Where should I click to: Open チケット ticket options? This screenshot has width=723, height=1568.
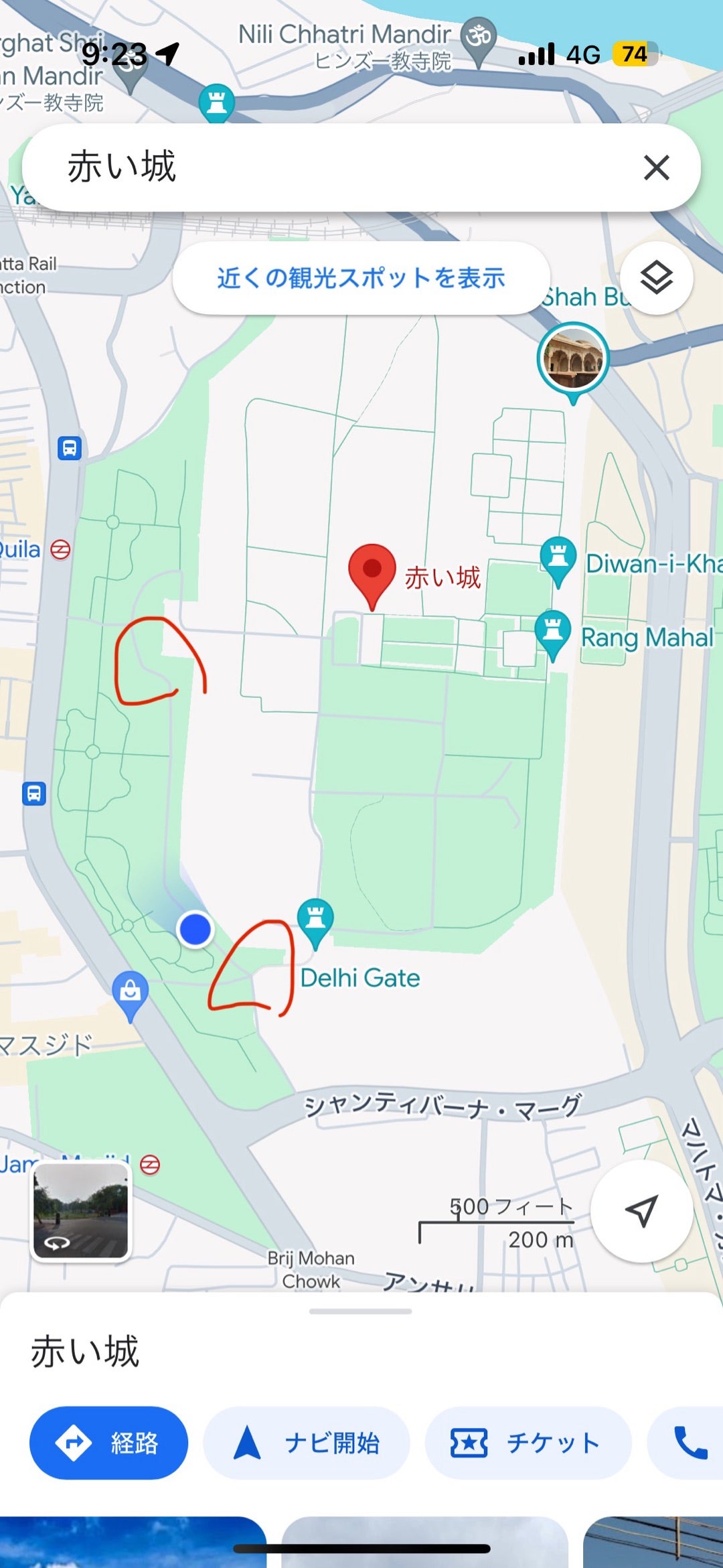click(x=528, y=1443)
